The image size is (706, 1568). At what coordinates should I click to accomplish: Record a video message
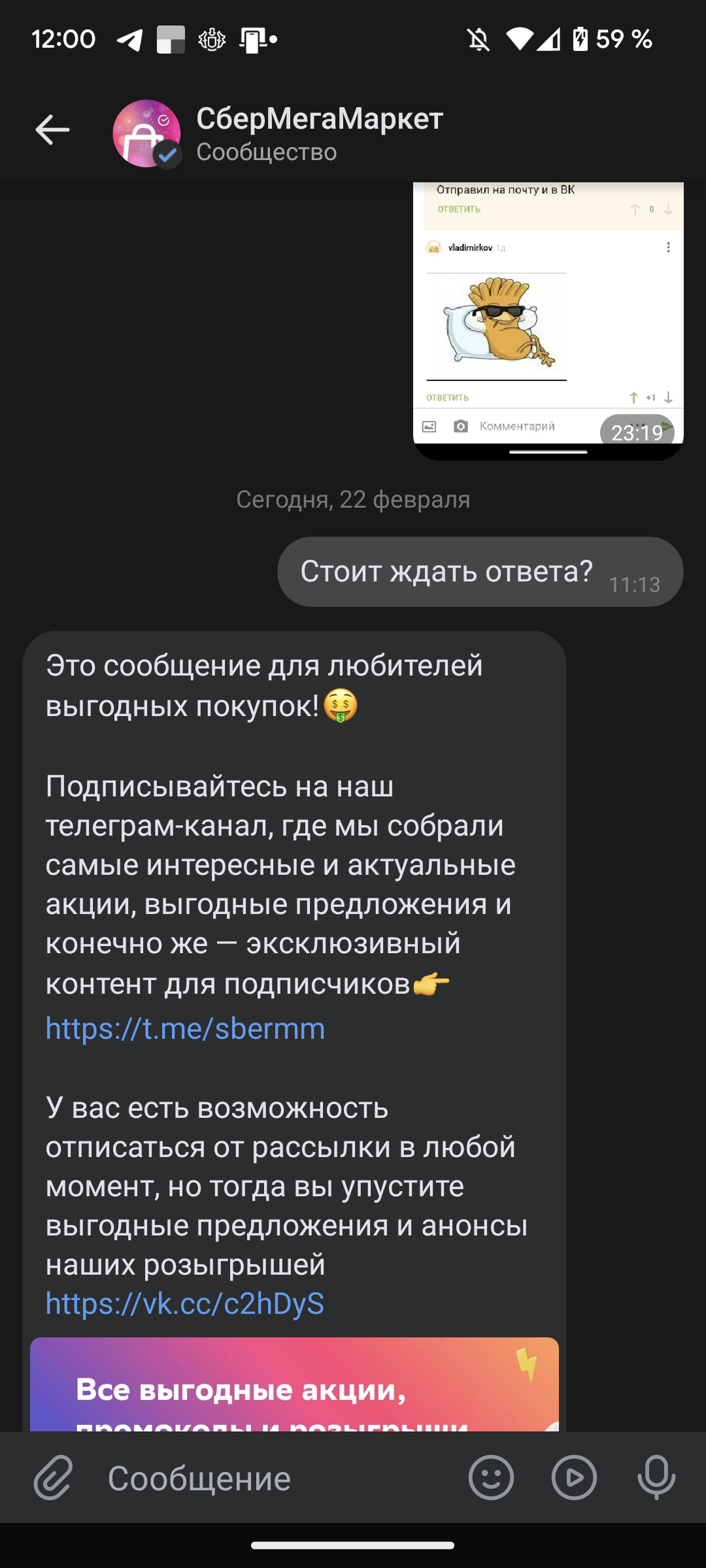[x=574, y=1478]
